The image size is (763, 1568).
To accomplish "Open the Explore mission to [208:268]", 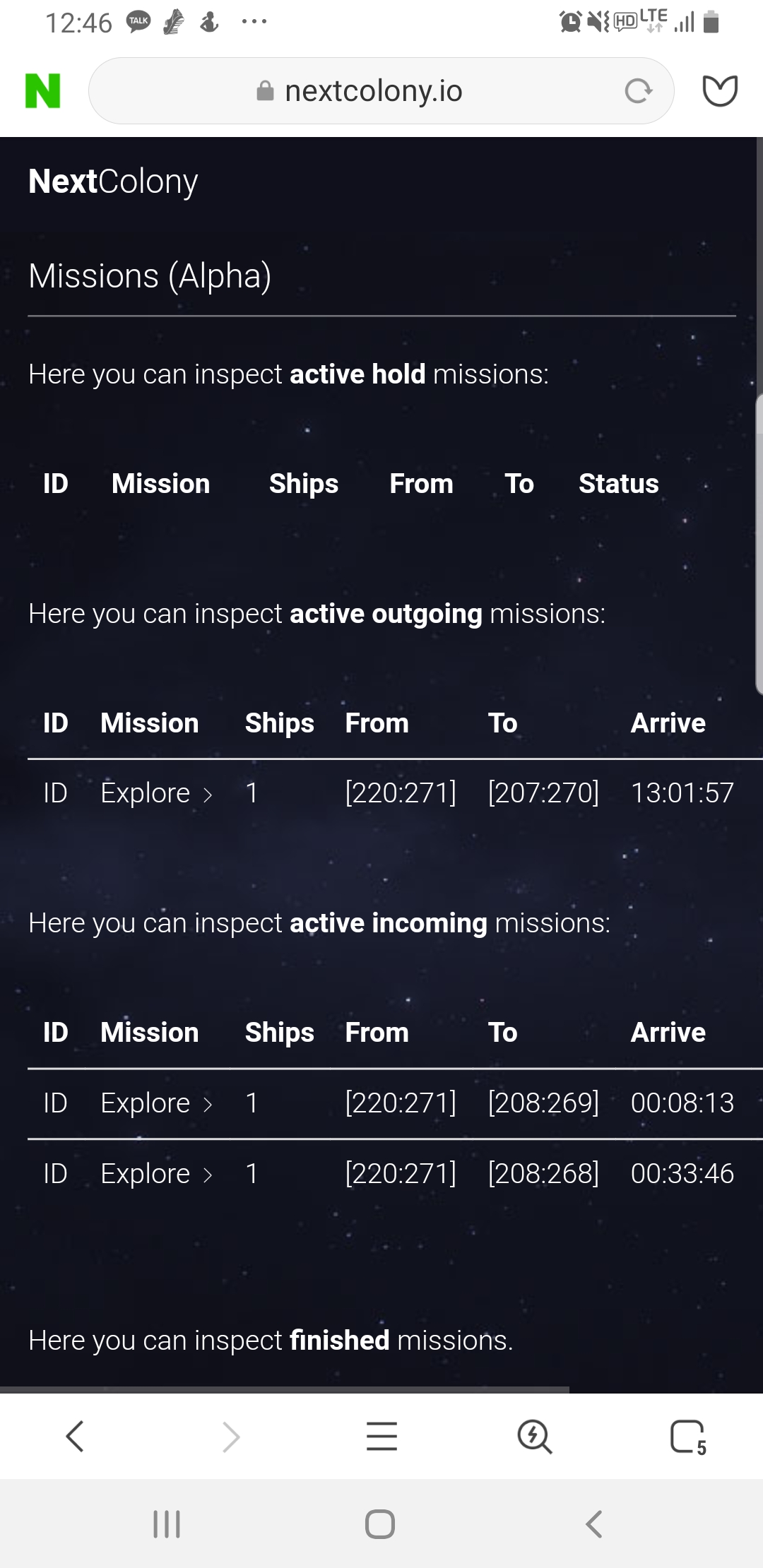I will (x=156, y=1174).
